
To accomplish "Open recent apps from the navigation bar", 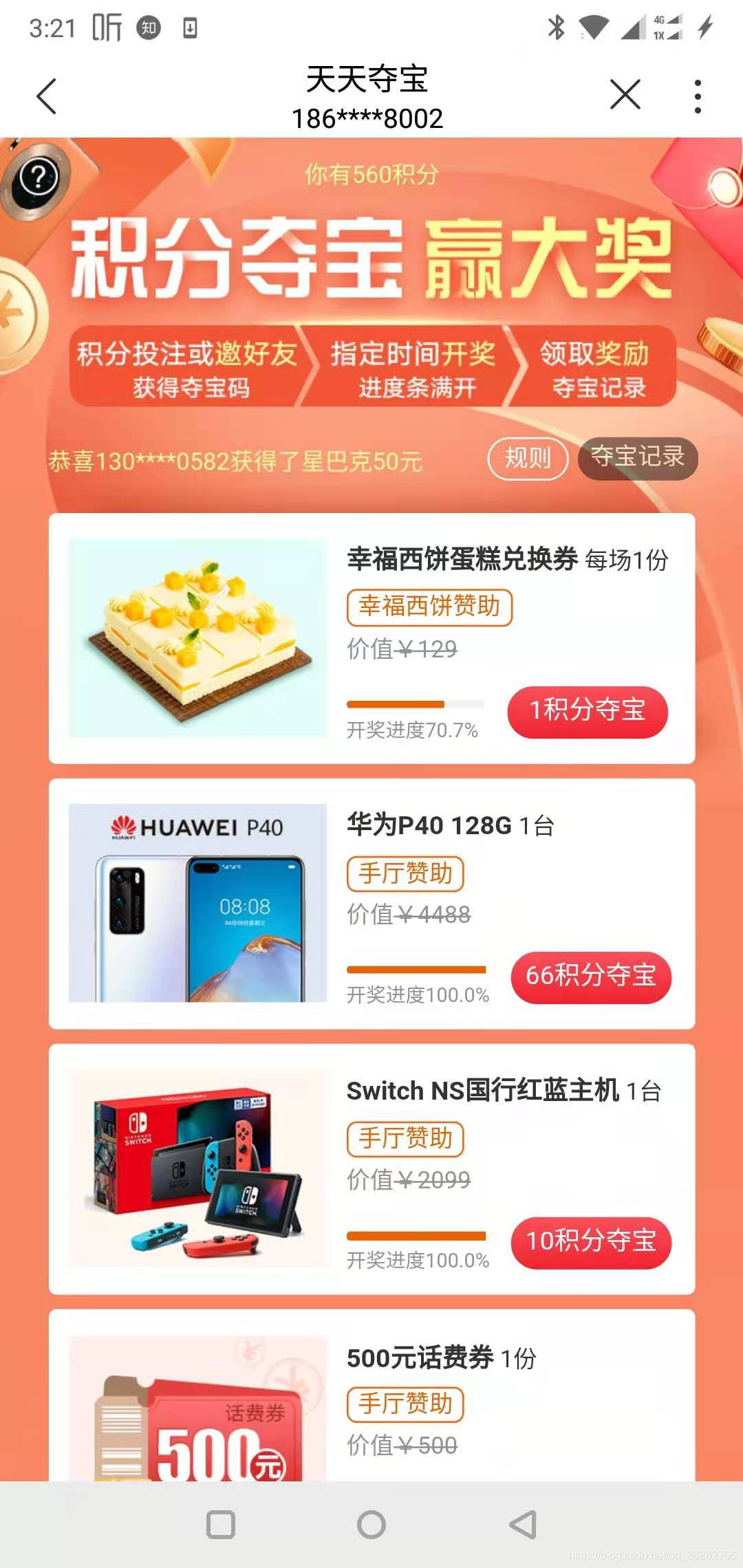I will [221, 1525].
